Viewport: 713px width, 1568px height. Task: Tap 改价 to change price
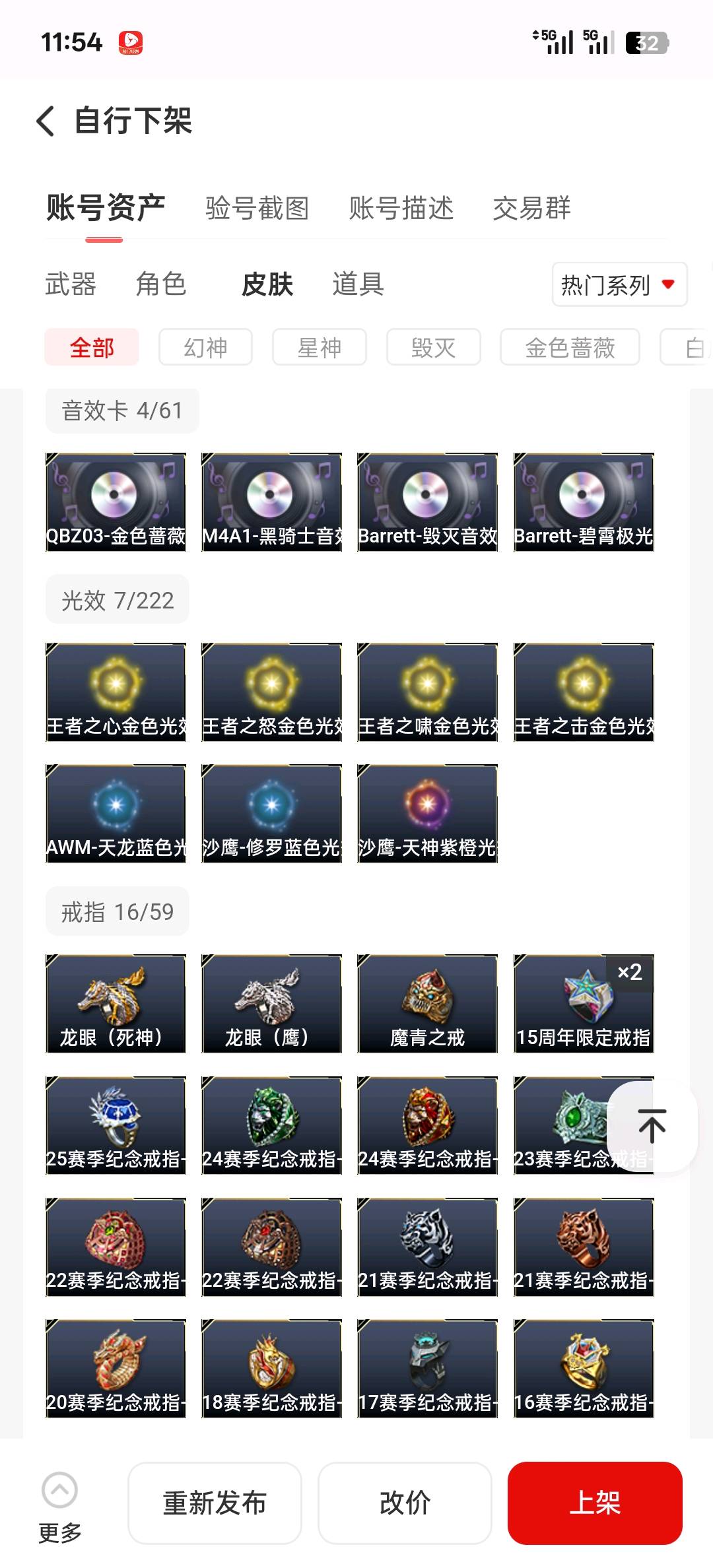(x=405, y=1503)
